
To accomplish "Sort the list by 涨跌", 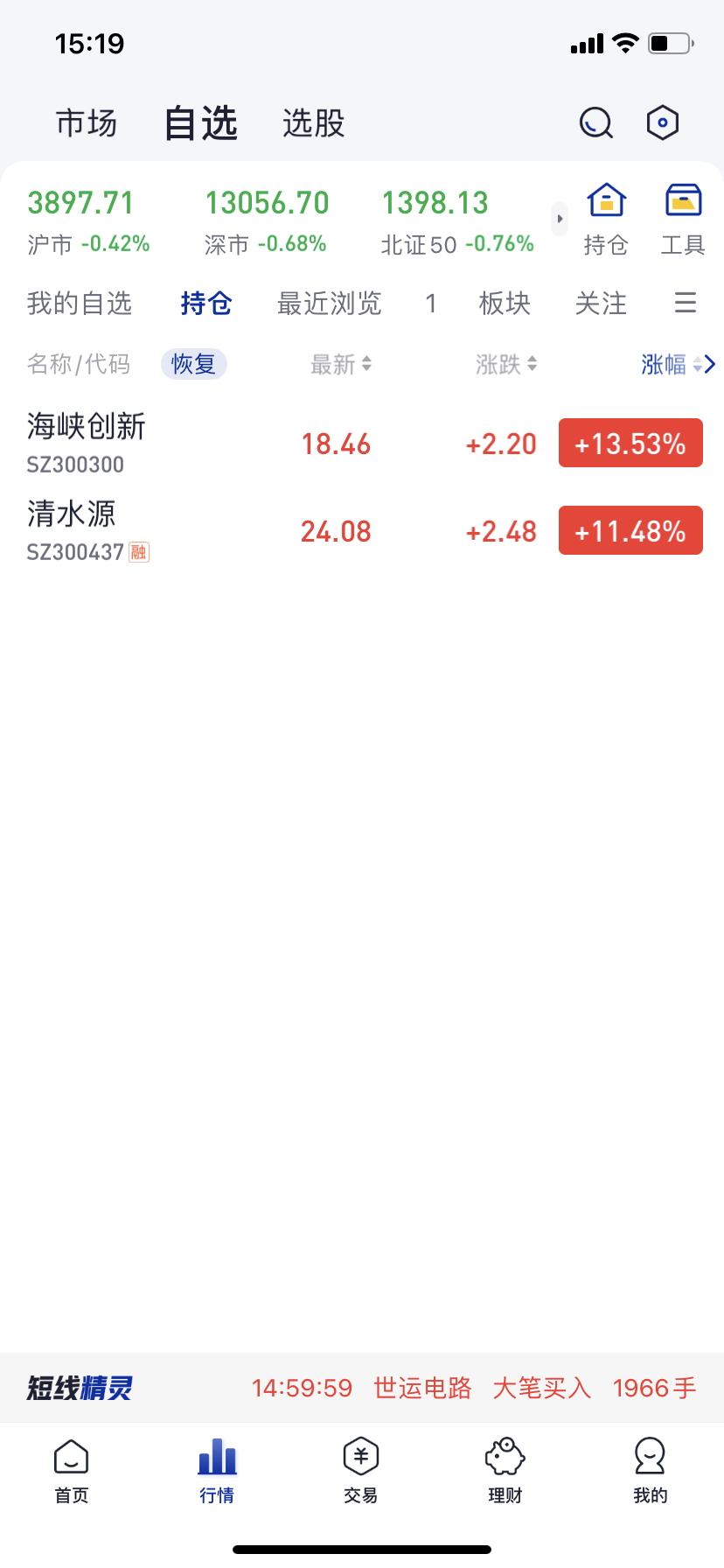I will coord(506,364).
